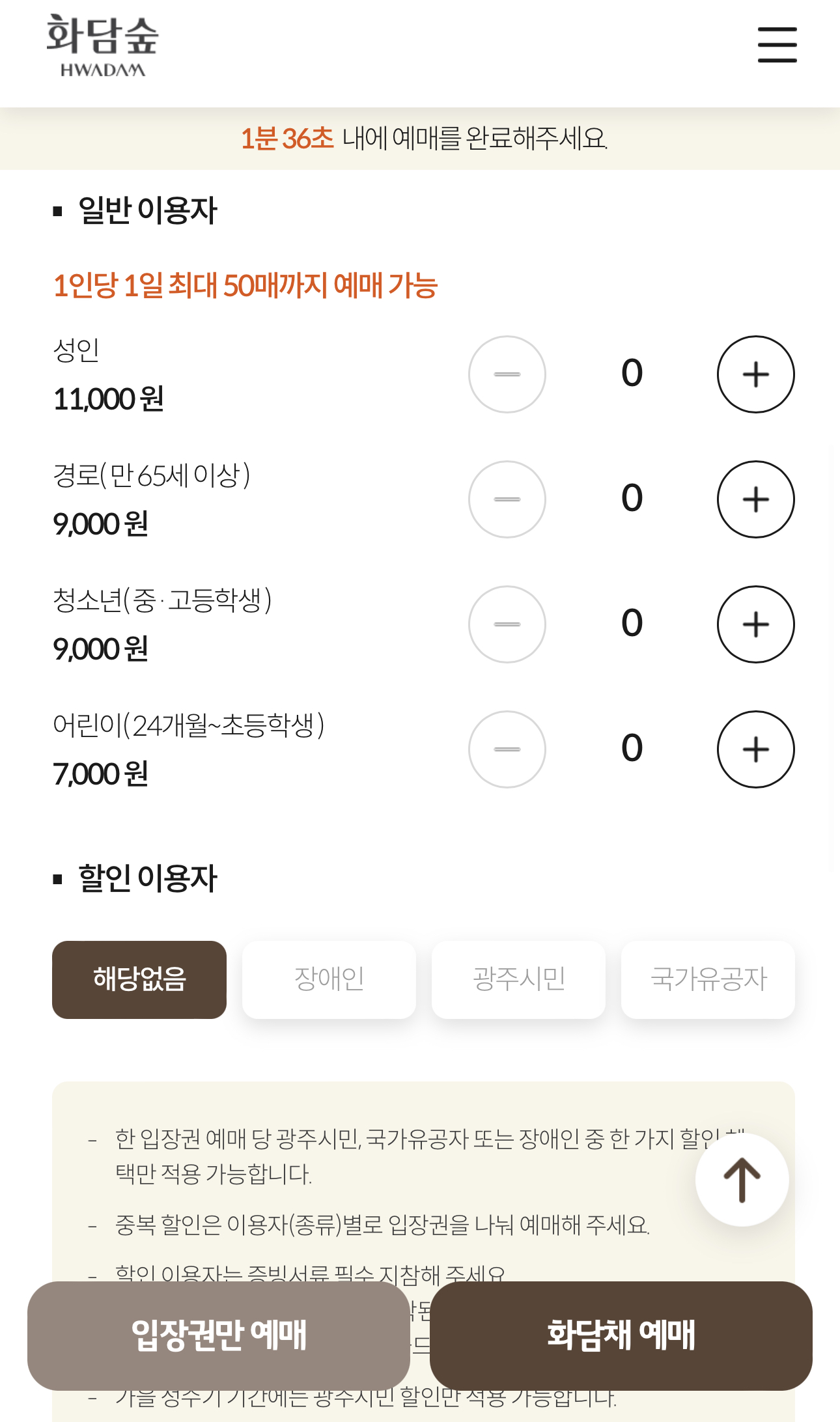
Task: Select the 해당없음 discount option
Action: 139,980
